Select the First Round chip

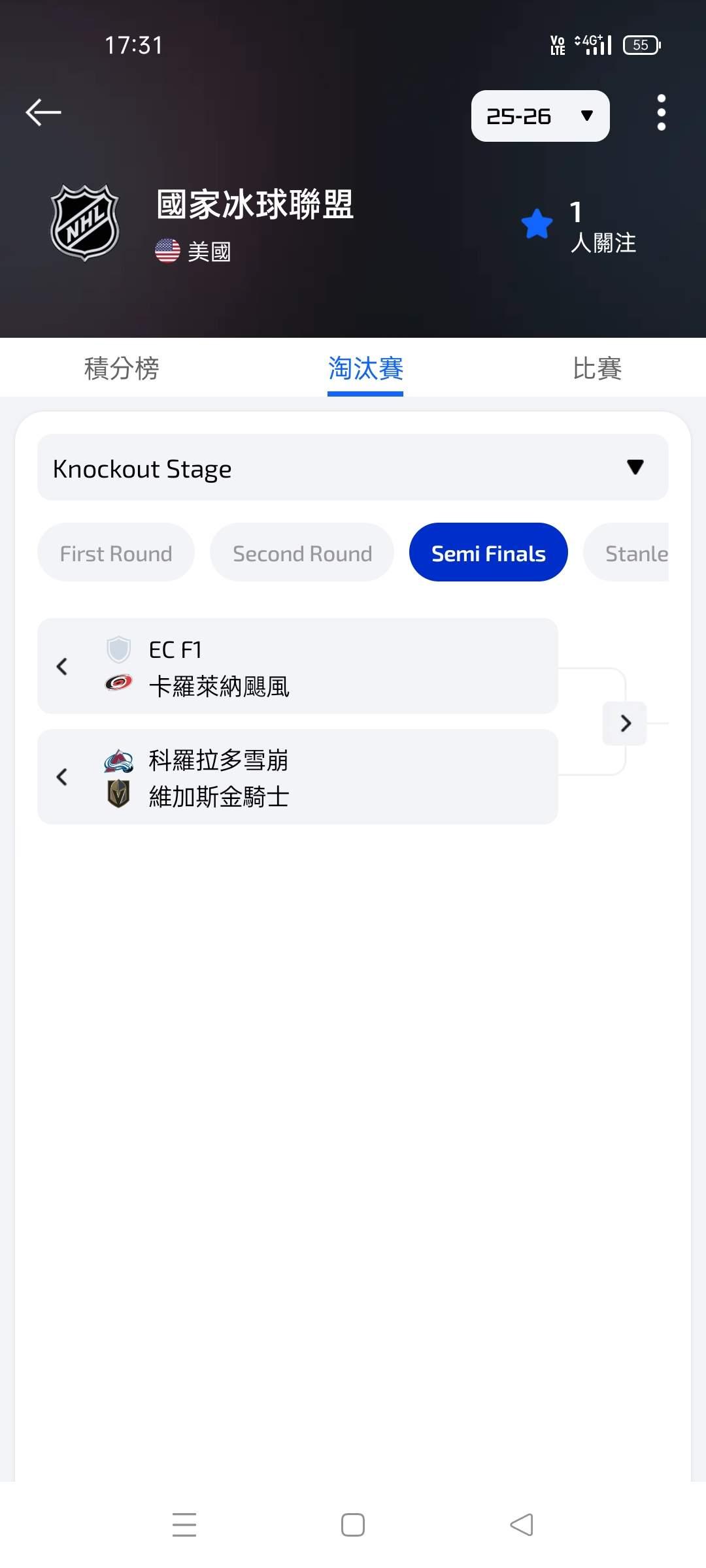coord(116,553)
